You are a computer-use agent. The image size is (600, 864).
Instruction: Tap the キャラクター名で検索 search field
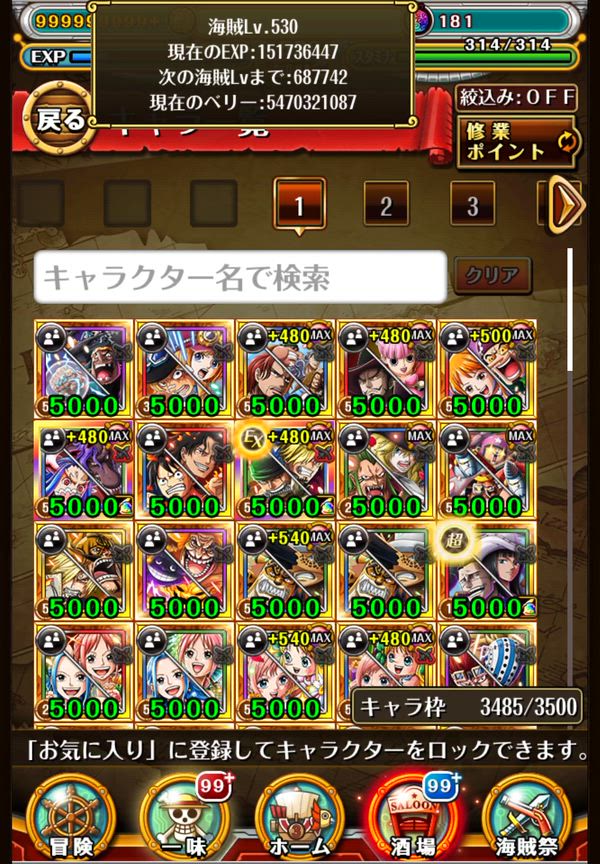[x=240, y=277]
